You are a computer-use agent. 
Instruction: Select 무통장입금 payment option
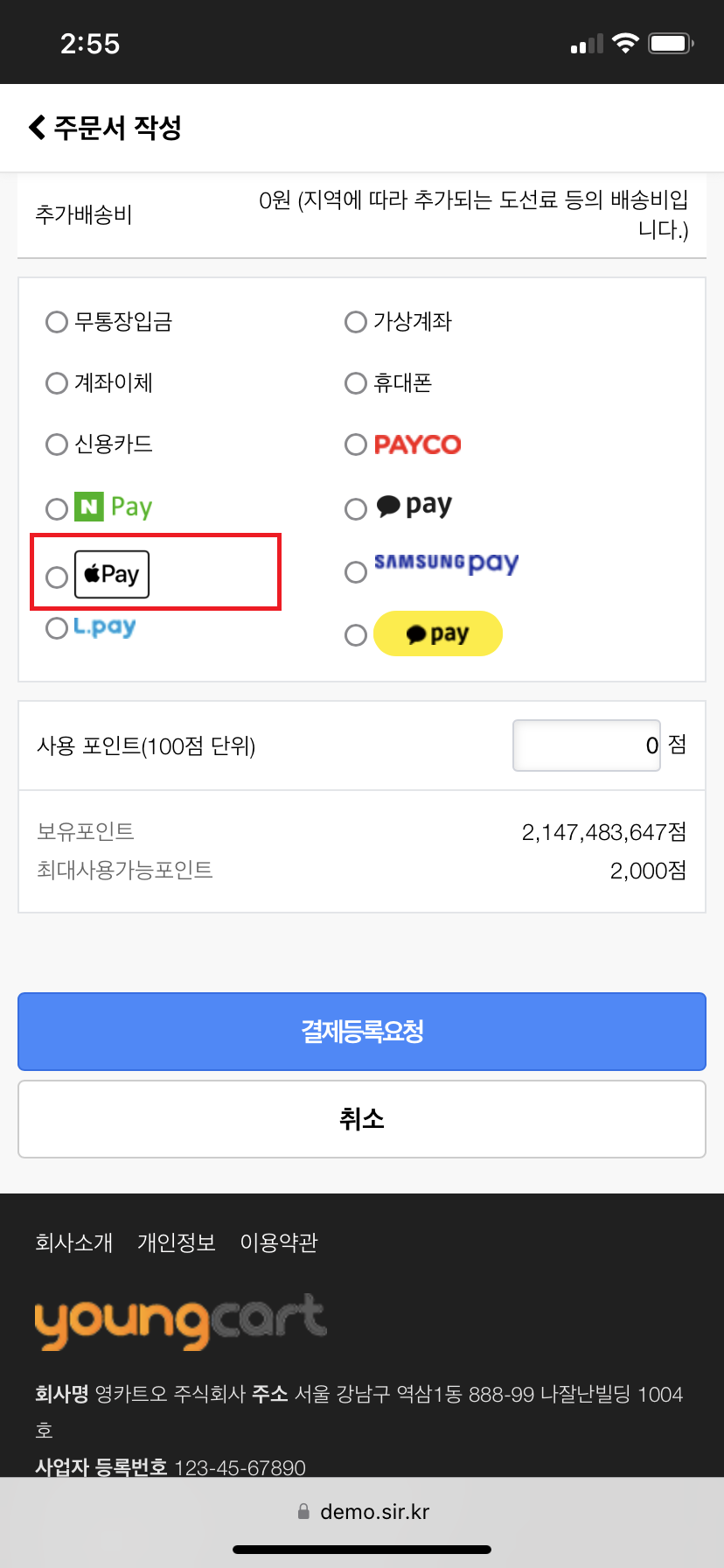coord(57,322)
